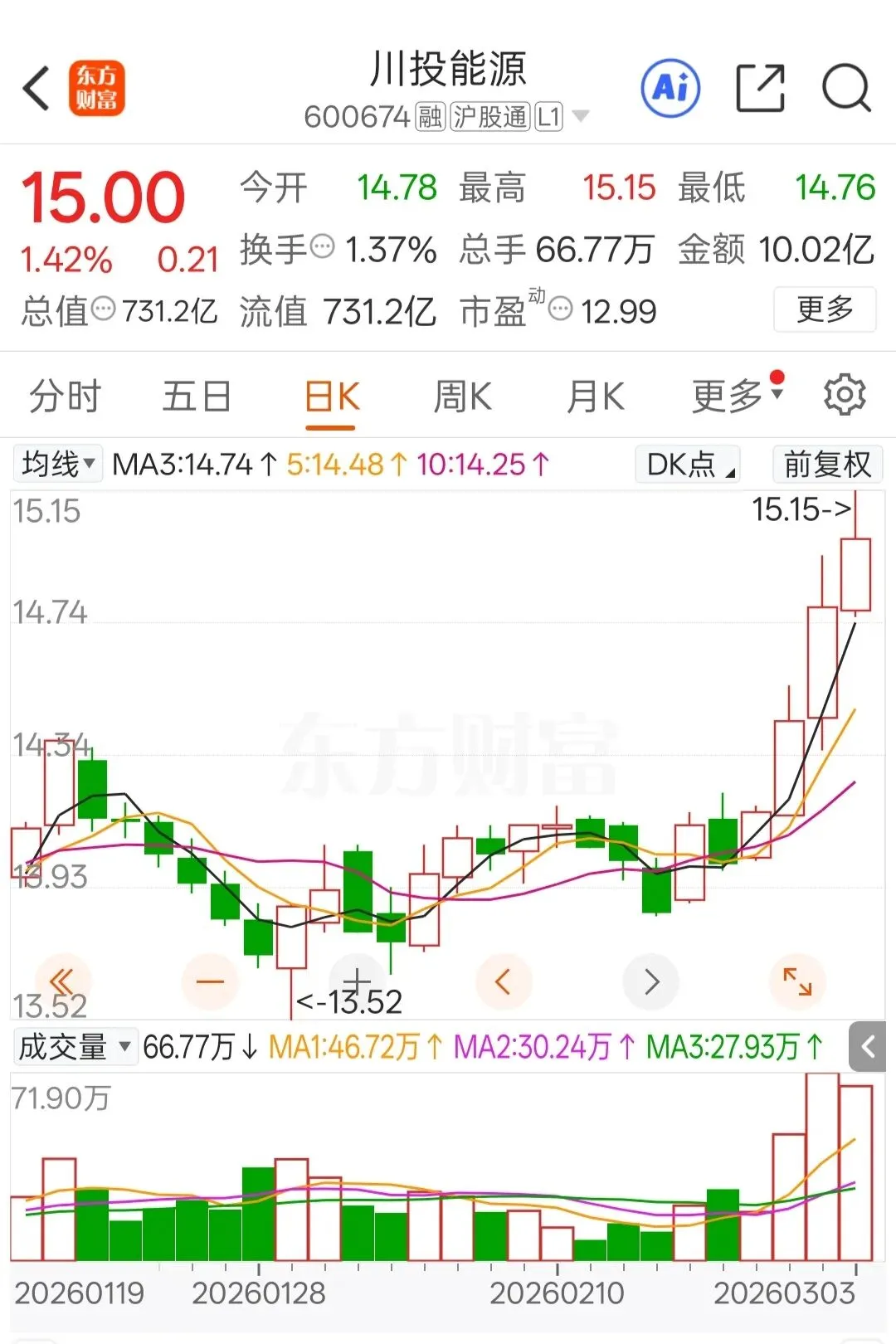This screenshot has height=1344, width=896.
Task: Expand the stock code dropdown arrow
Action: click(x=581, y=116)
